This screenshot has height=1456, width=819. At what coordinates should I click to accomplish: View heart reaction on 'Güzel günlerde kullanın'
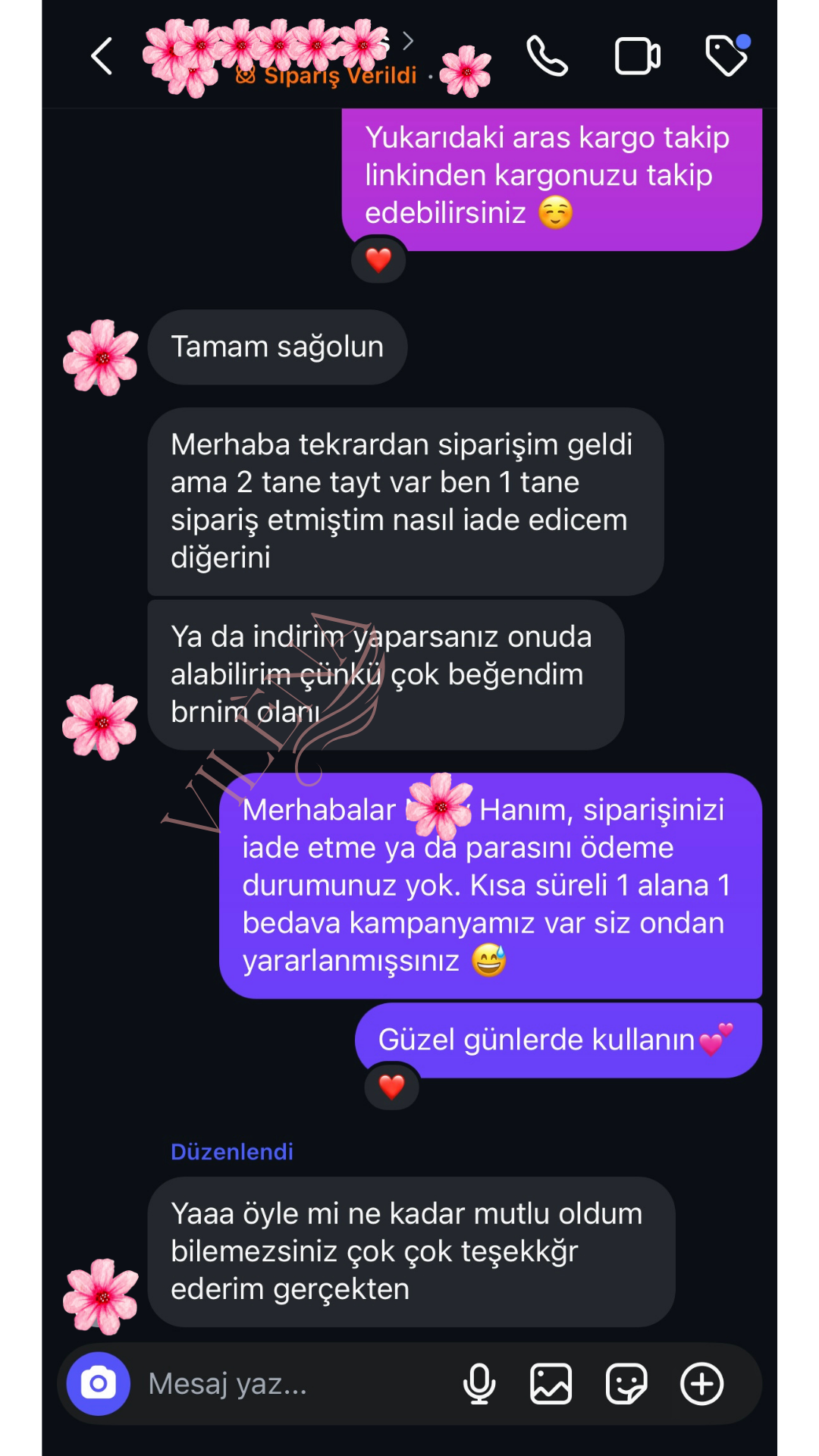coord(392,1087)
